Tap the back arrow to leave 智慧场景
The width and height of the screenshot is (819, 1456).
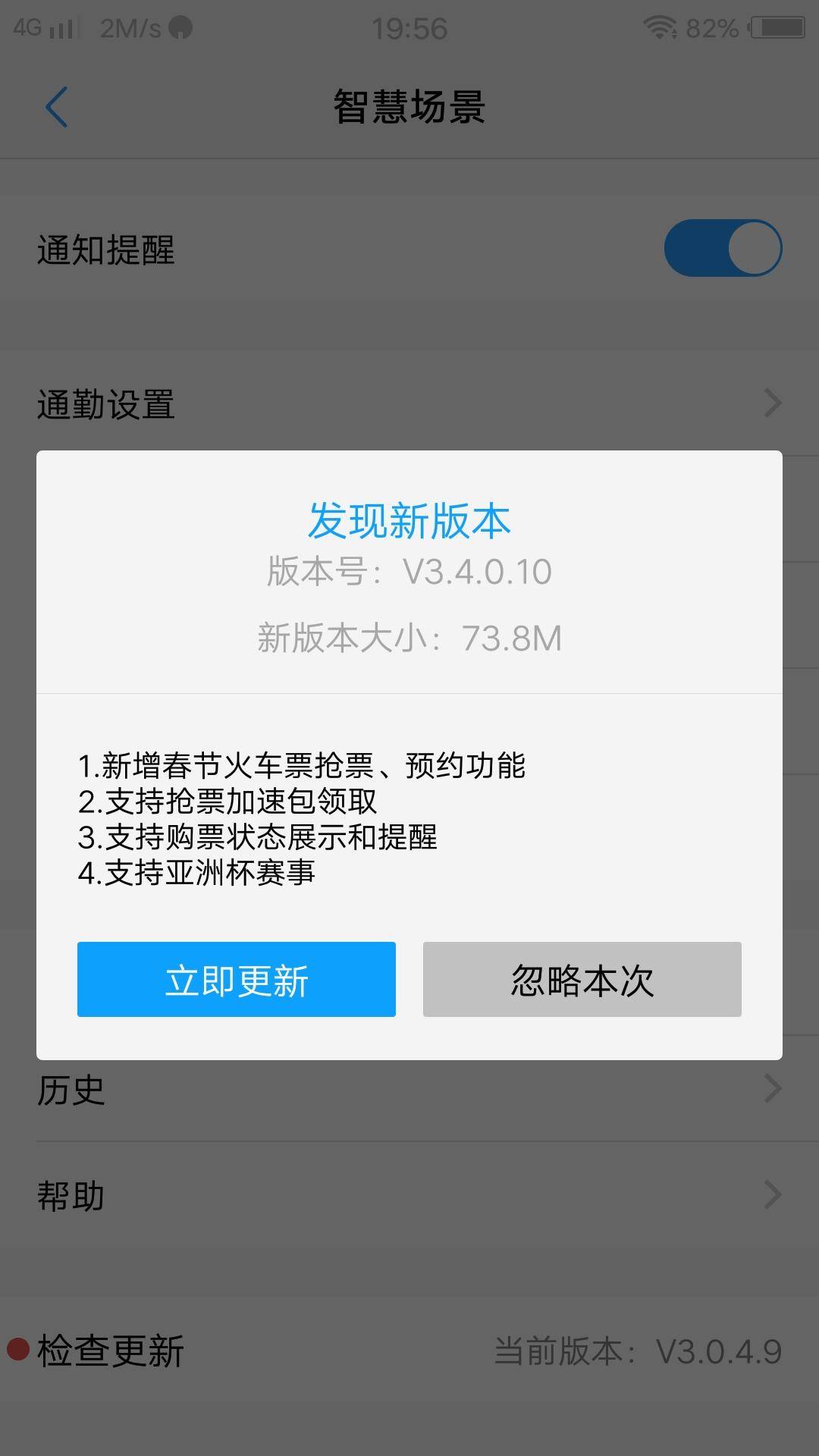pos(57,106)
